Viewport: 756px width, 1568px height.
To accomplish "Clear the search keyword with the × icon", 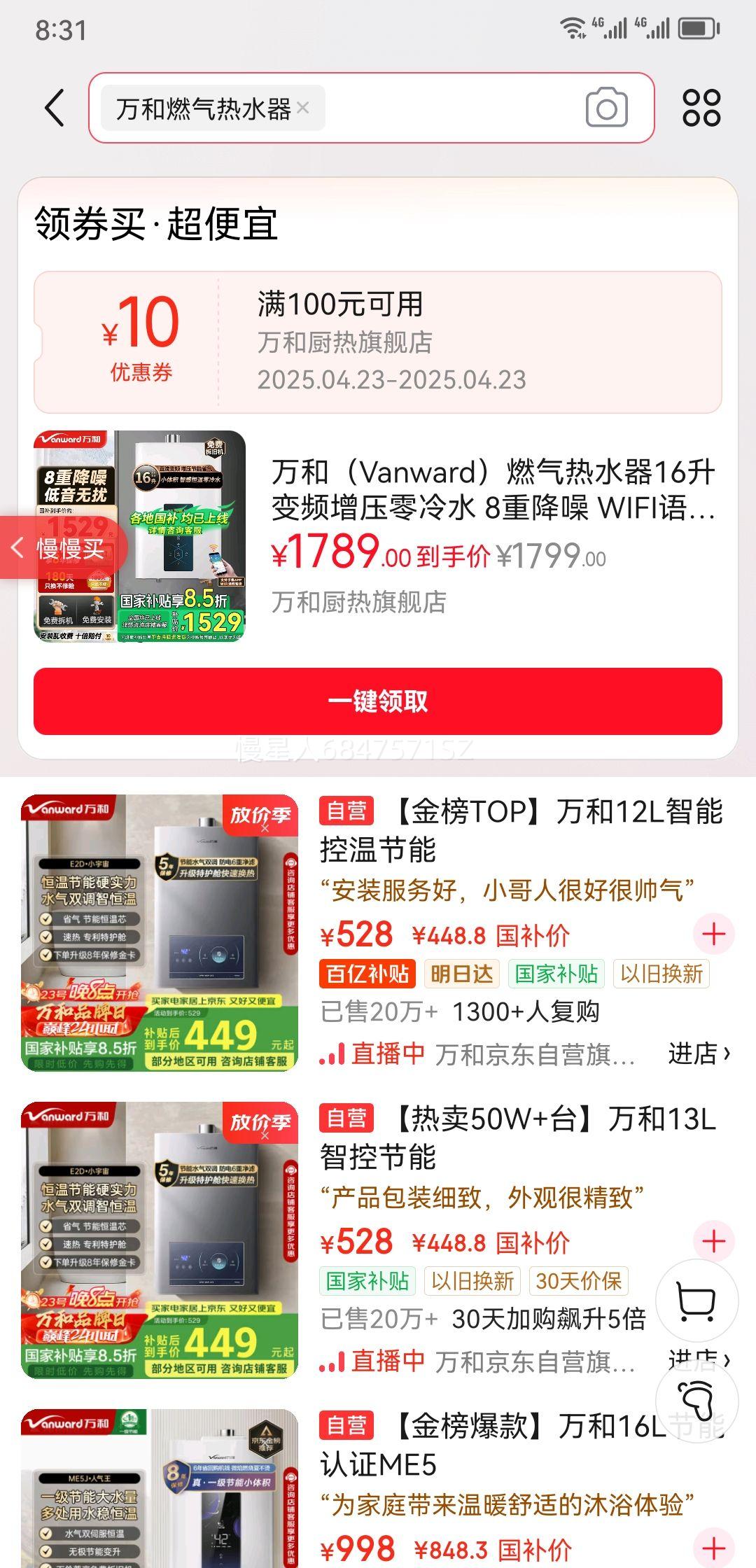I will [x=302, y=107].
